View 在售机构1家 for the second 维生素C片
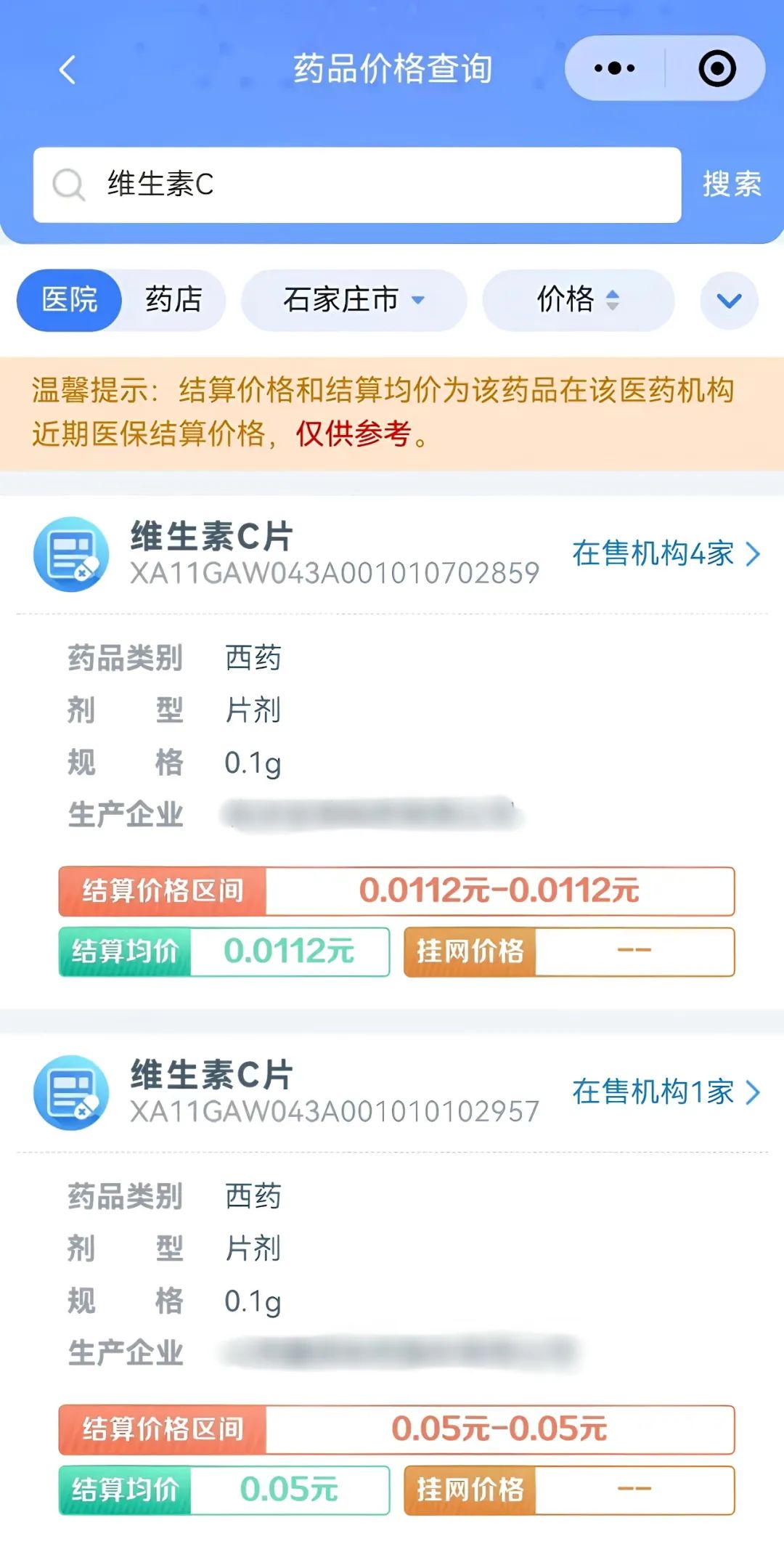 [x=666, y=1092]
